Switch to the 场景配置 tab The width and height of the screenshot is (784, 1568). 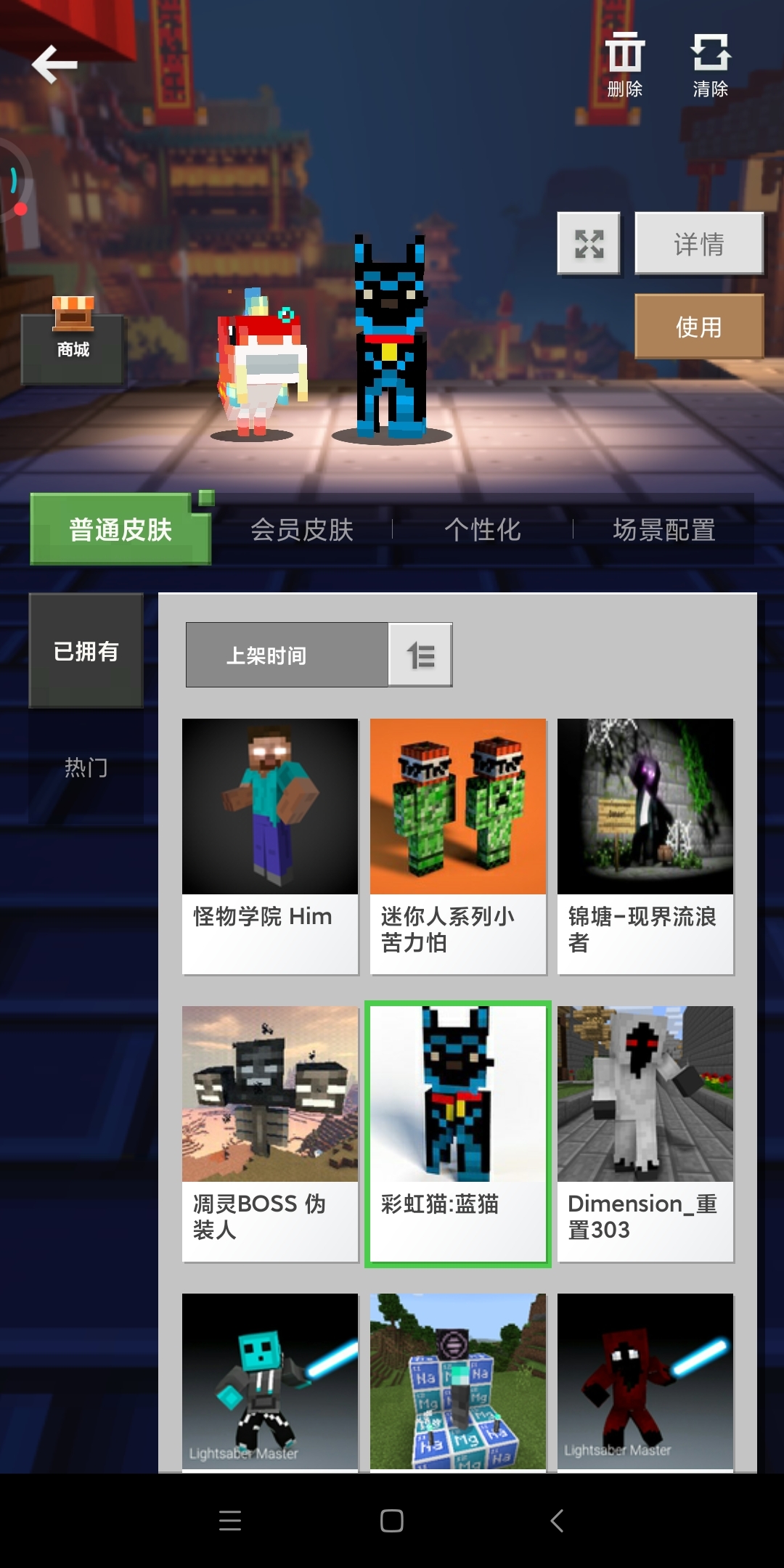pyautogui.click(x=663, y=530)
